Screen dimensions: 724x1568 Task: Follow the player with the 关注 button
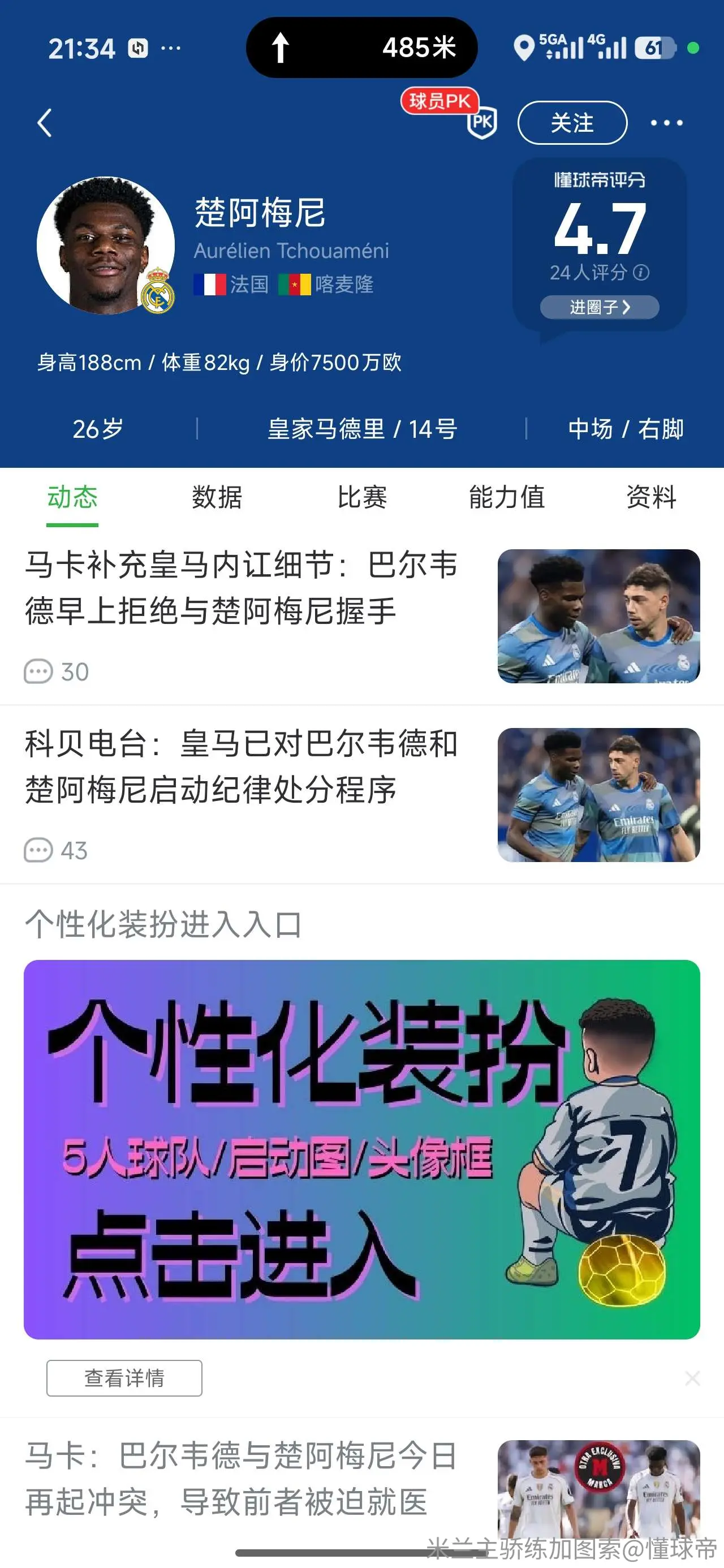572,123
